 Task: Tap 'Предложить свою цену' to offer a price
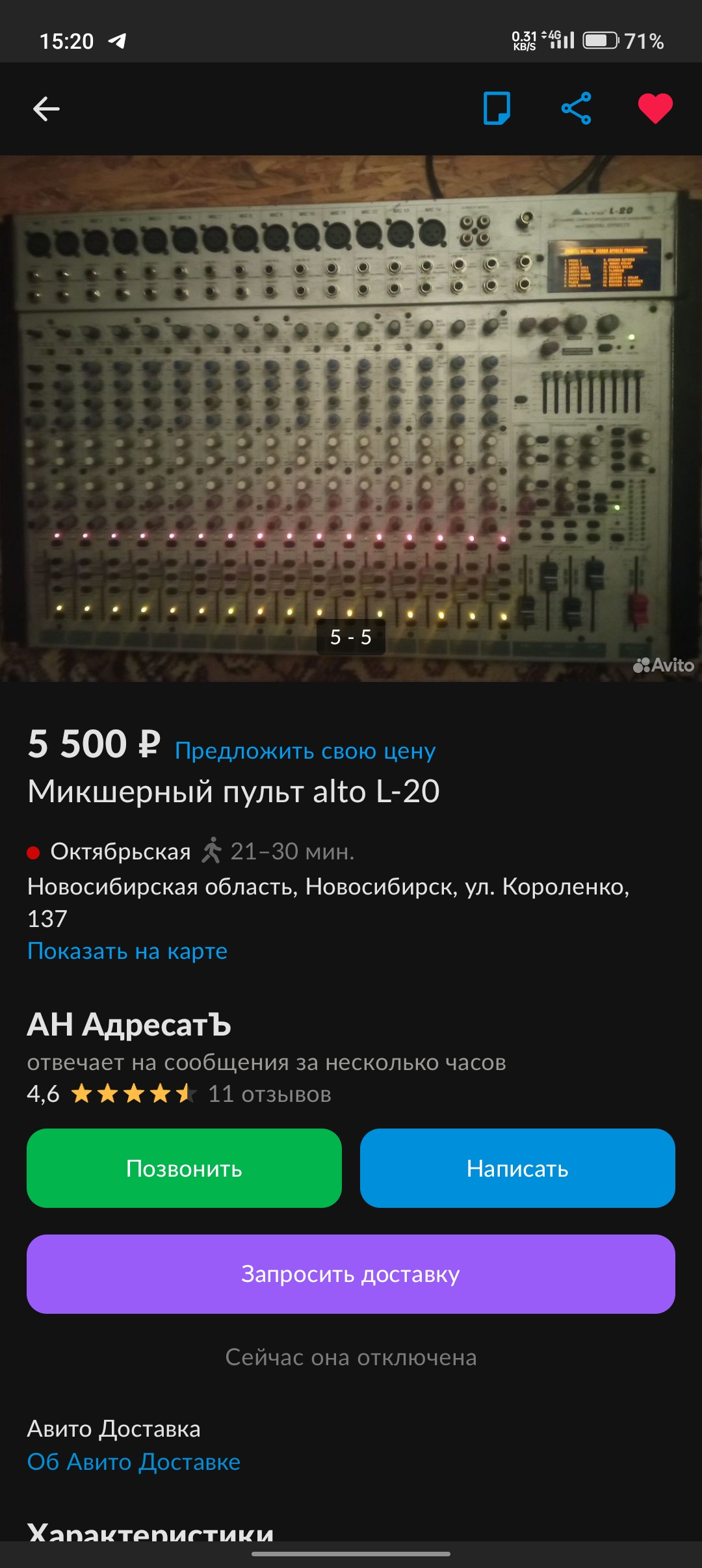305,751
